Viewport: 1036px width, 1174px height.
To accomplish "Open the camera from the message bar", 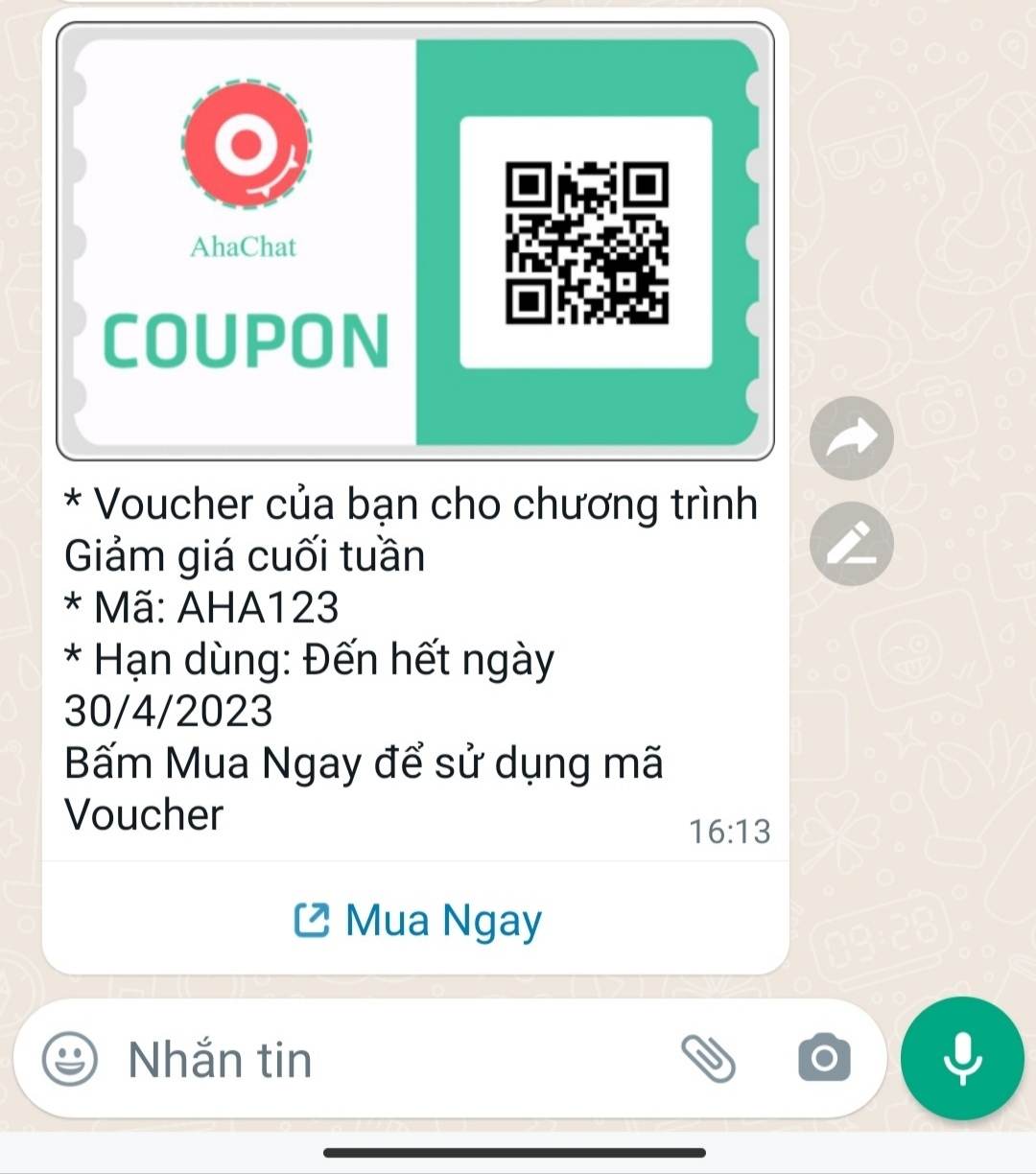I will 823,1059.
